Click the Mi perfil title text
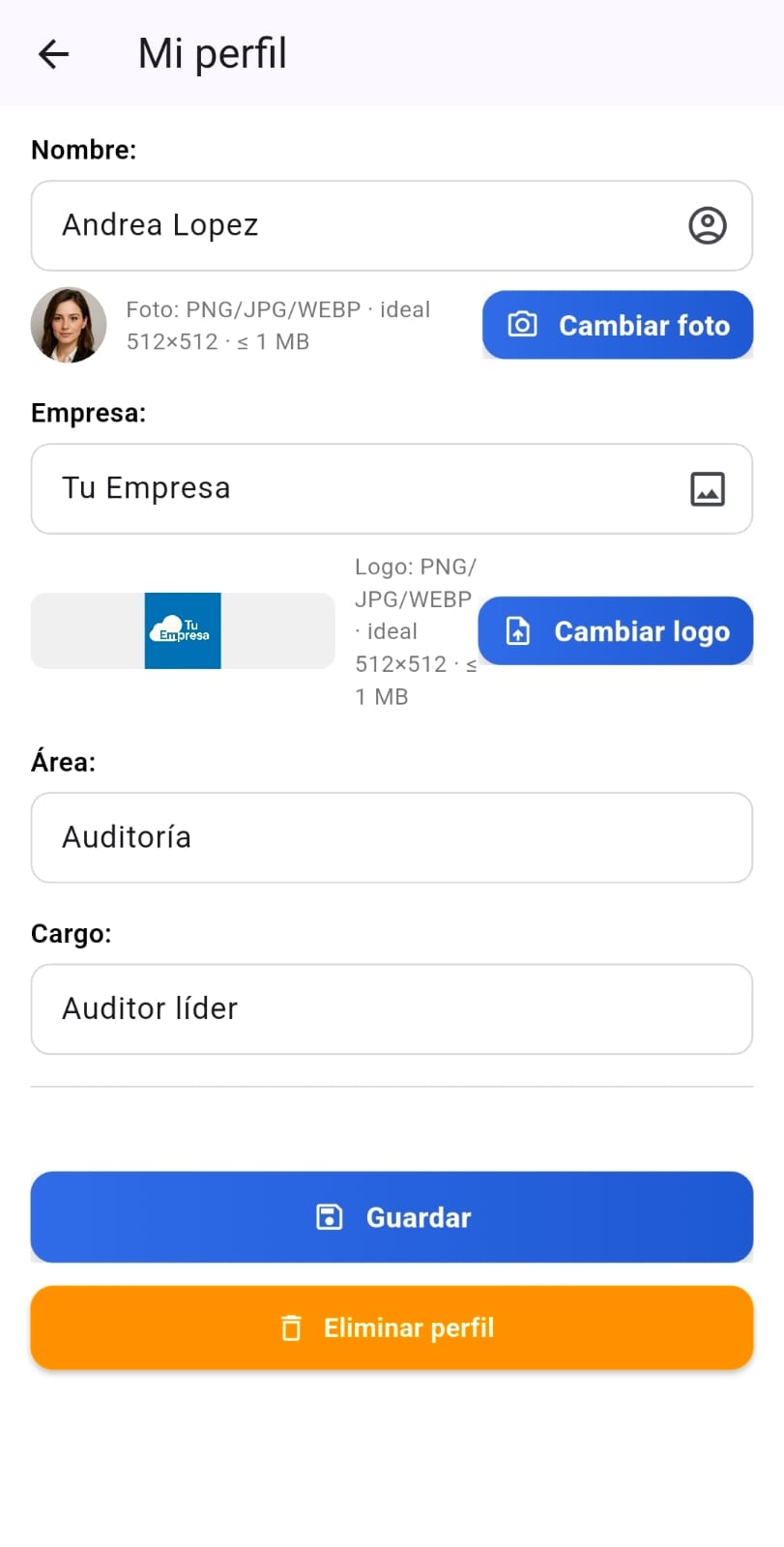Viewport: 784px width, 1547px height. coord(211,53)
